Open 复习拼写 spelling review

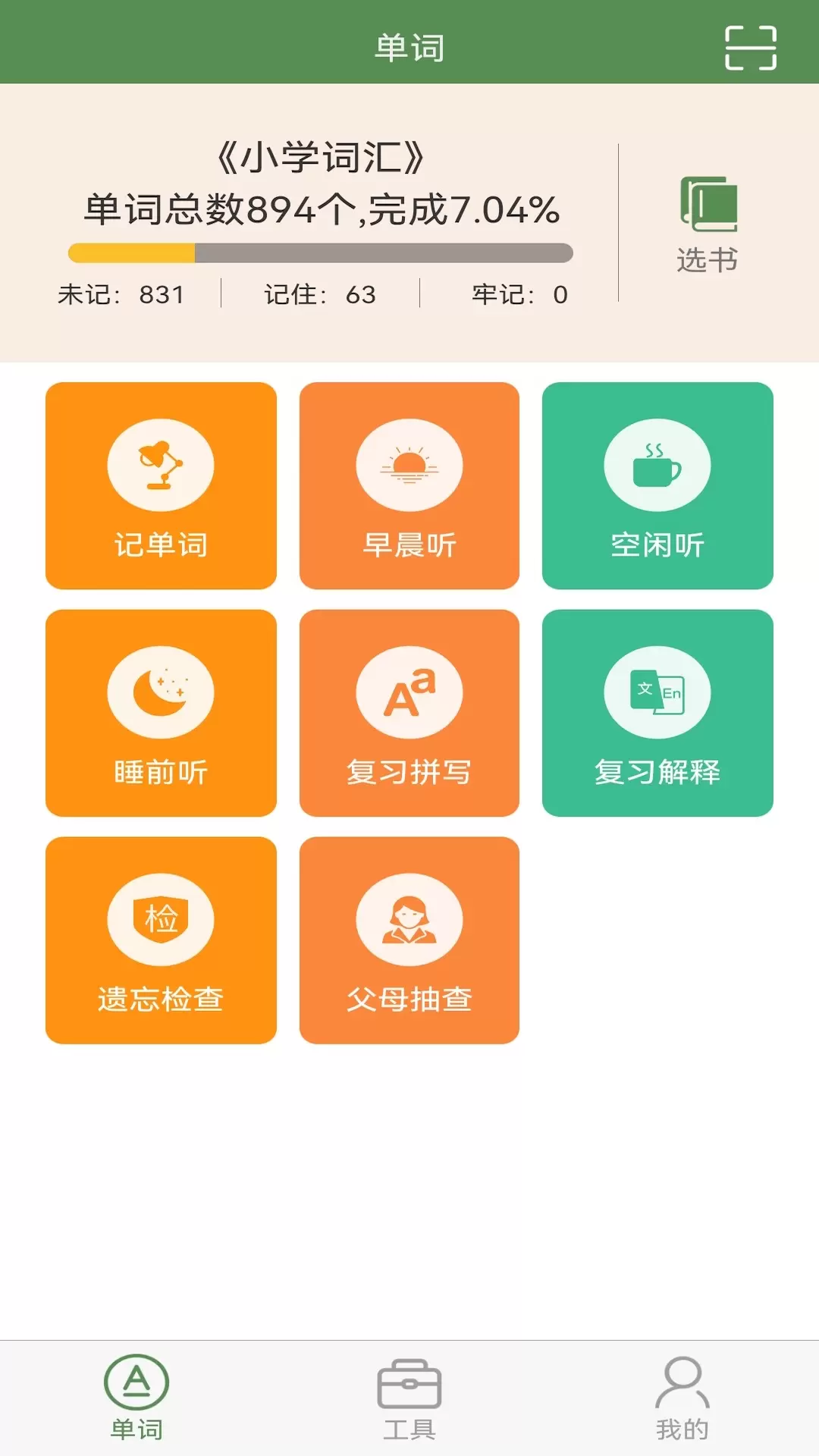click(x=409, y=713)
